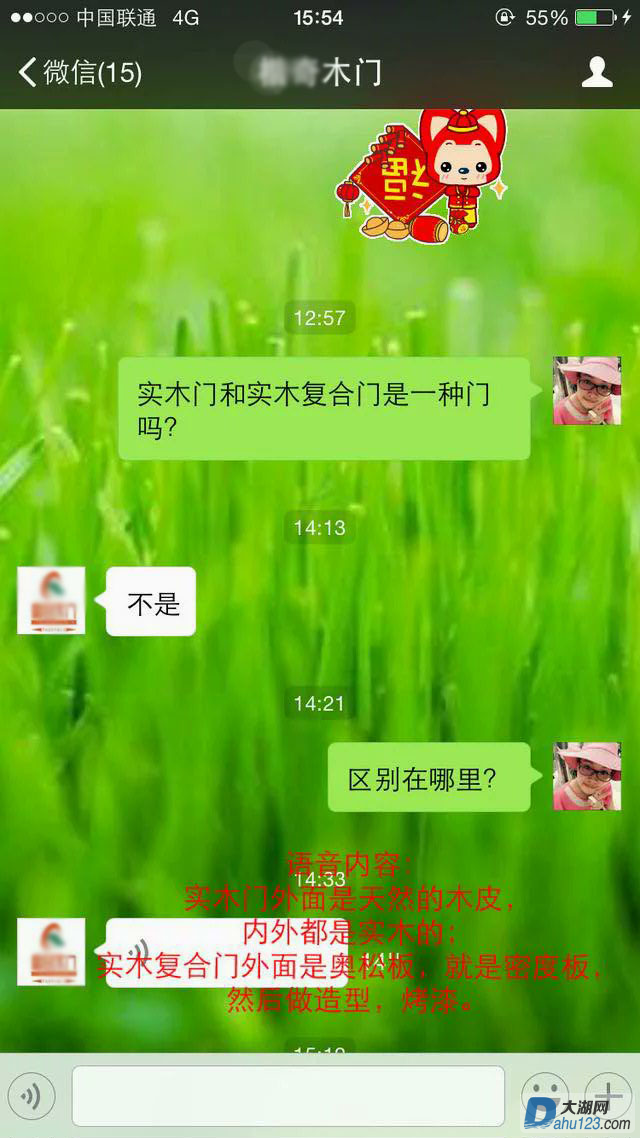640x1138 pixels.
Task: Focus the message text field
Action: coord(288,1096)
